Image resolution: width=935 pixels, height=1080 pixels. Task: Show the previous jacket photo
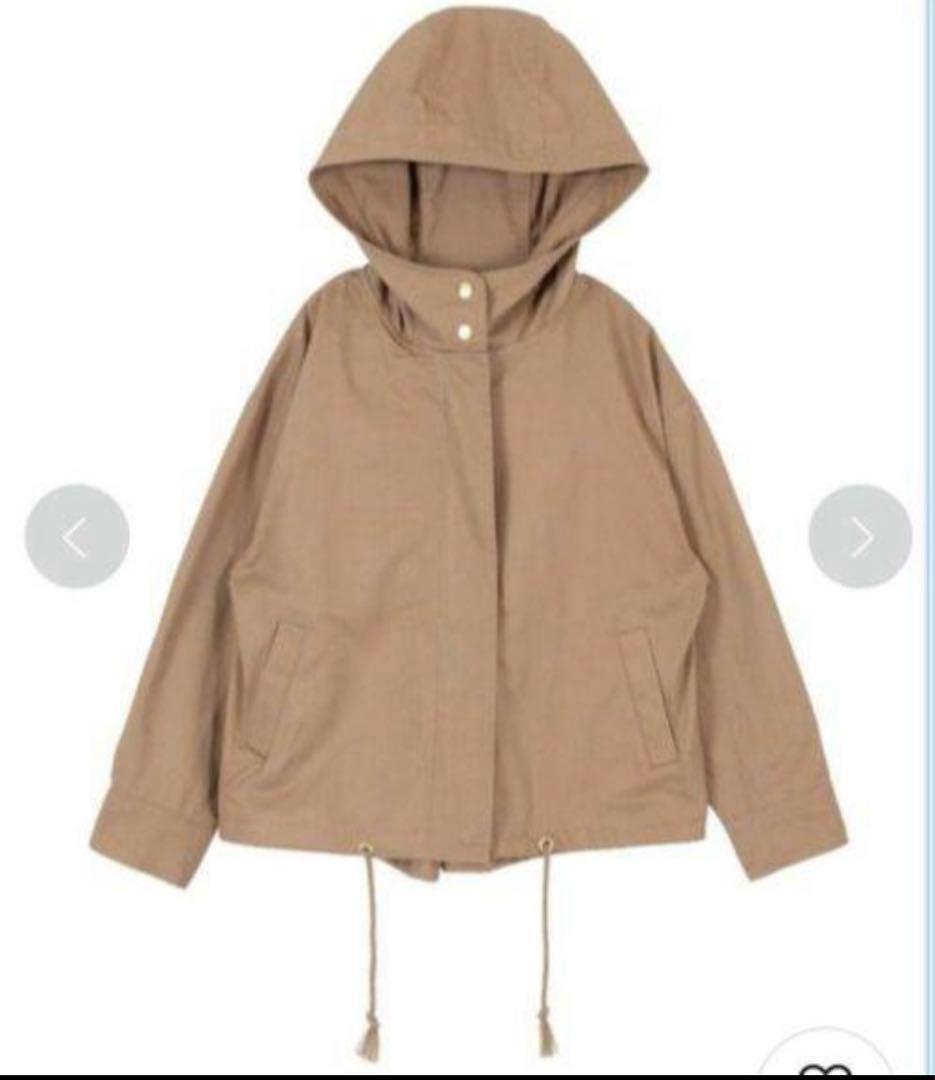[x=76, y=537]
